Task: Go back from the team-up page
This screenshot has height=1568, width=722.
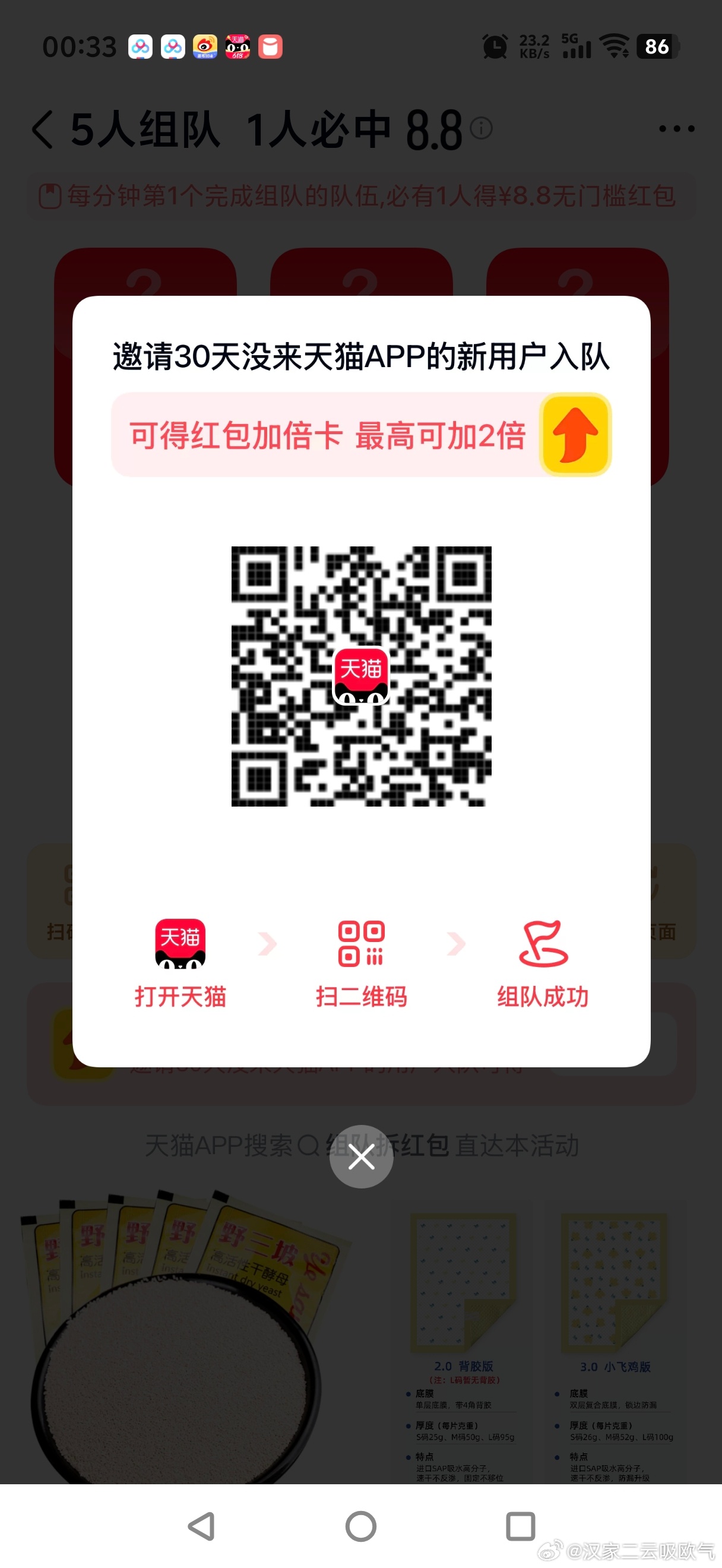Action: click(43, 129)
